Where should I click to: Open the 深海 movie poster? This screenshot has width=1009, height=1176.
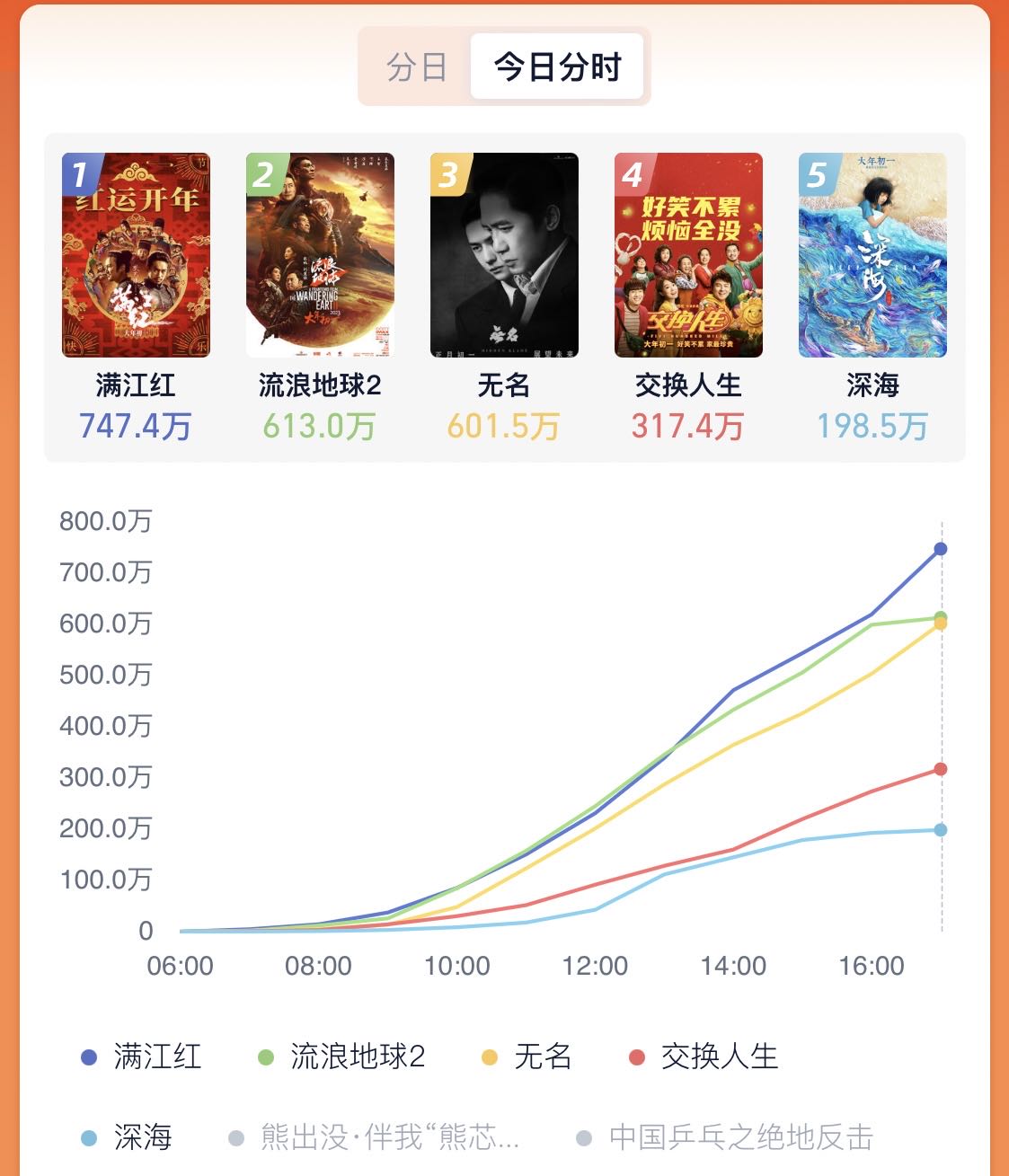872,255
